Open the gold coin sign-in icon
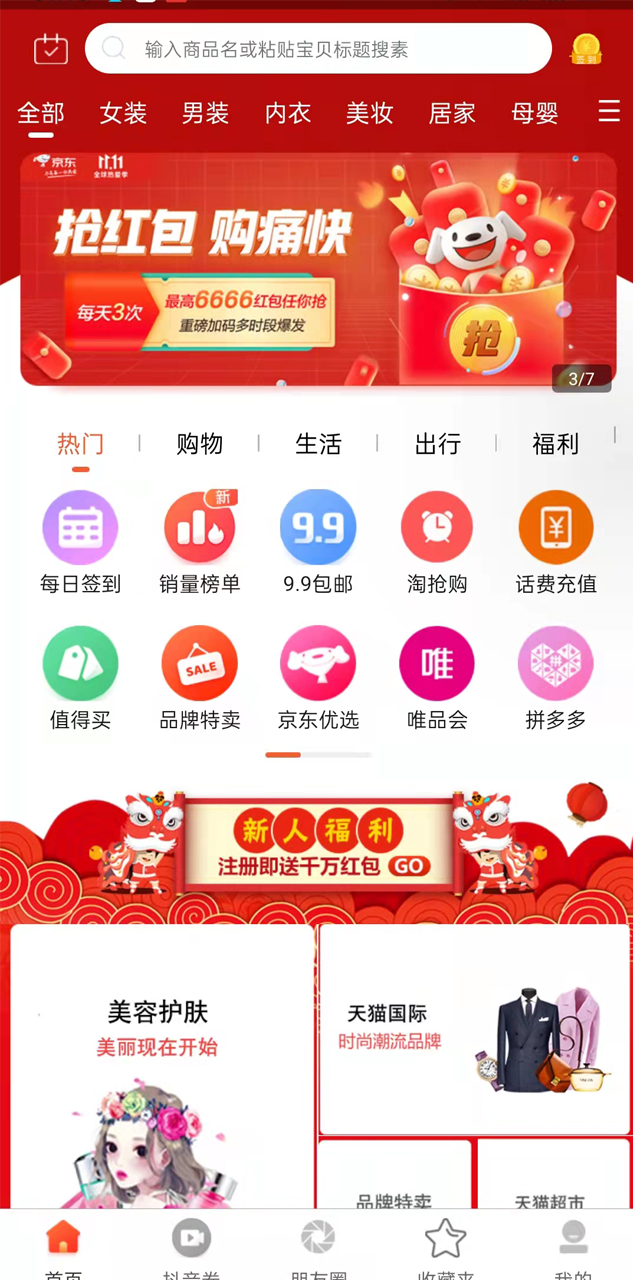 [586, 49]
